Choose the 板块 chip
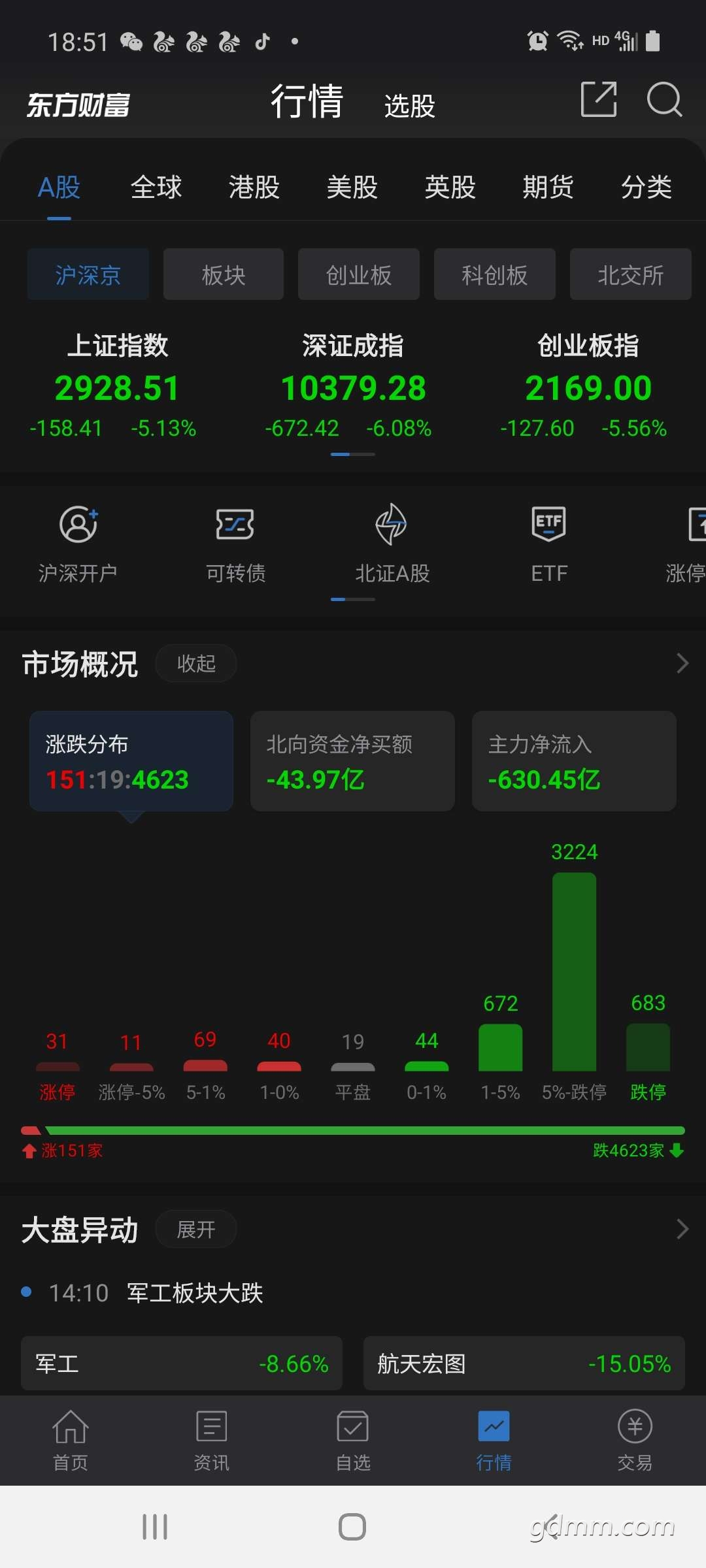Image resolution: width=706 pixels, height=1568 pixels. (224, 274)
